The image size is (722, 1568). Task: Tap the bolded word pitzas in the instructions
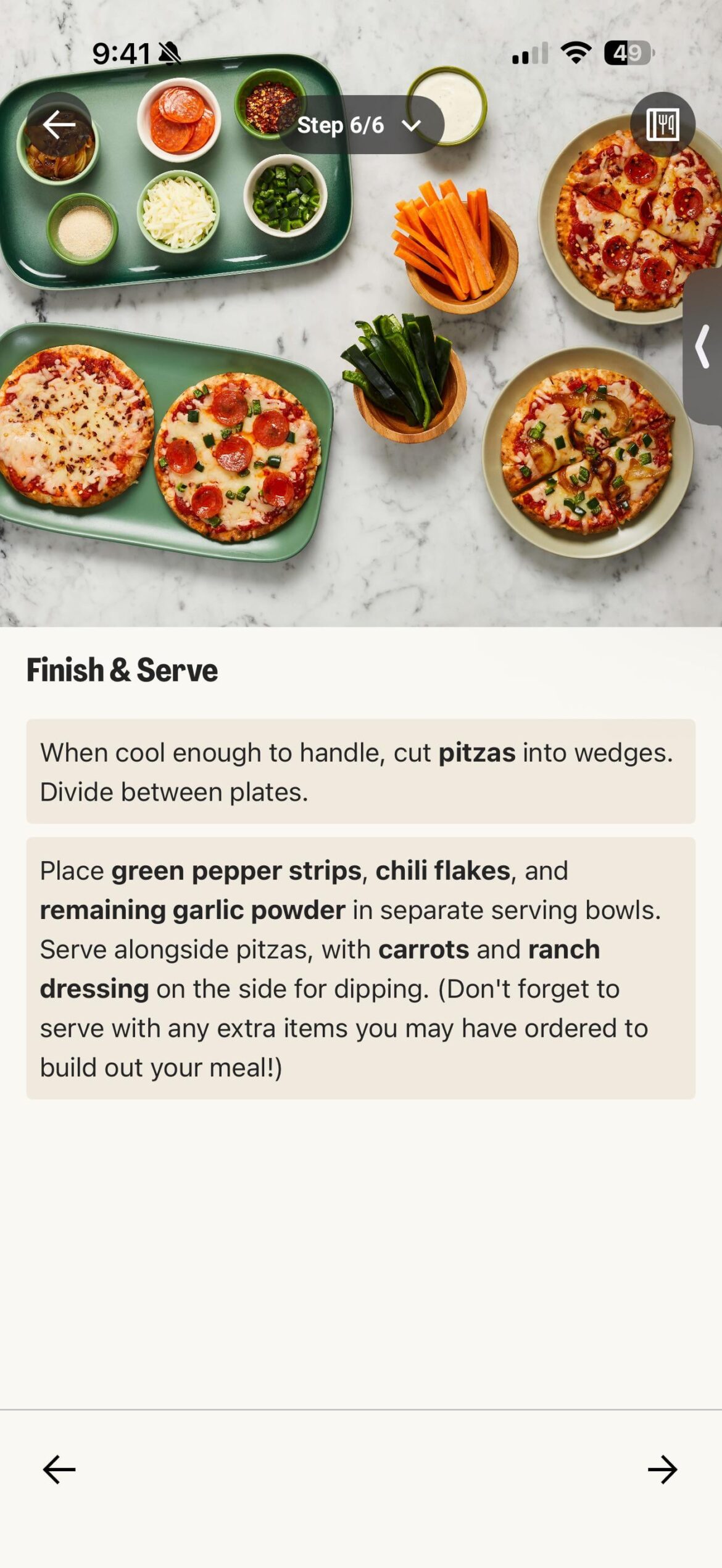pyautogui.click(x=477, y=753)
